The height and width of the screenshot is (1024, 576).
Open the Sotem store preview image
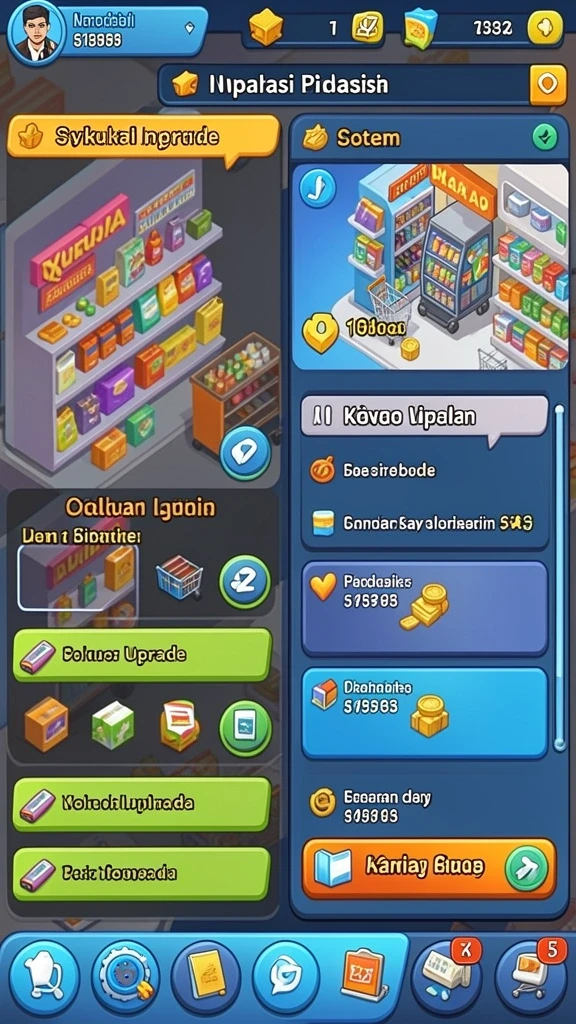430,266
